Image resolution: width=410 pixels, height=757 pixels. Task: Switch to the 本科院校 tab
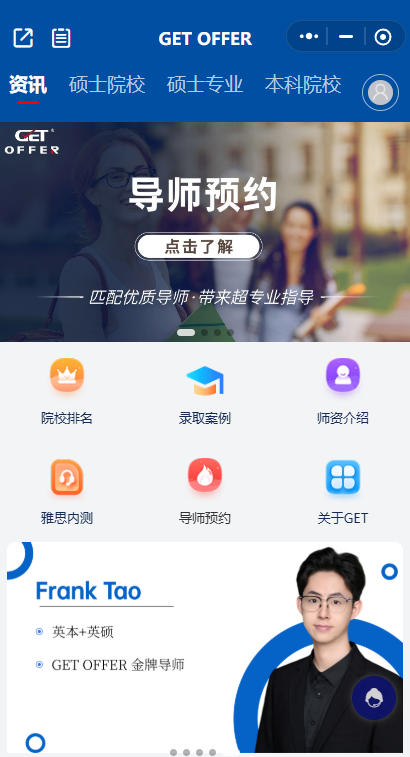[x=303, y=84]
